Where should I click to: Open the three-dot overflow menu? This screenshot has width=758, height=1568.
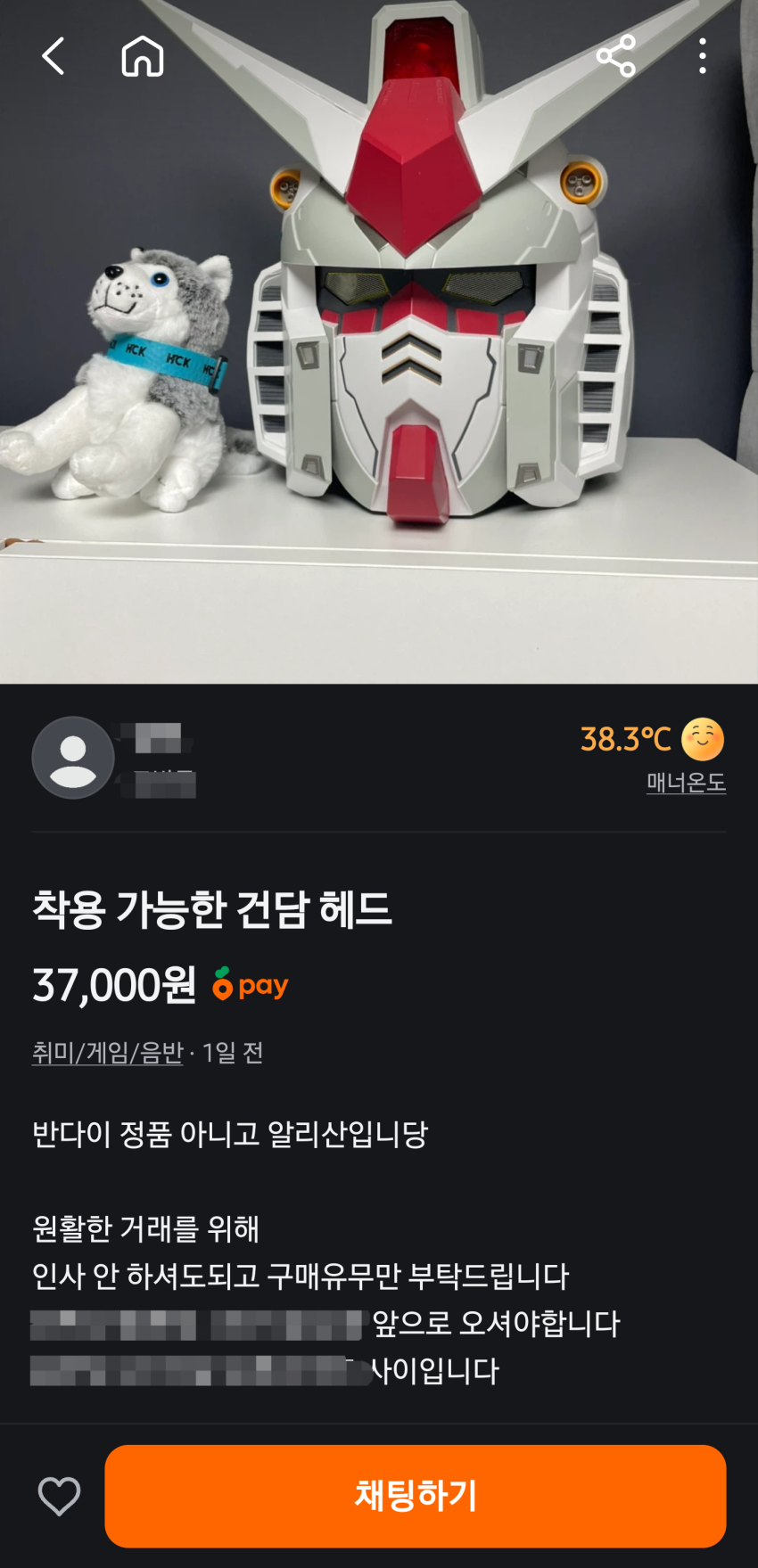click(703, 56)
